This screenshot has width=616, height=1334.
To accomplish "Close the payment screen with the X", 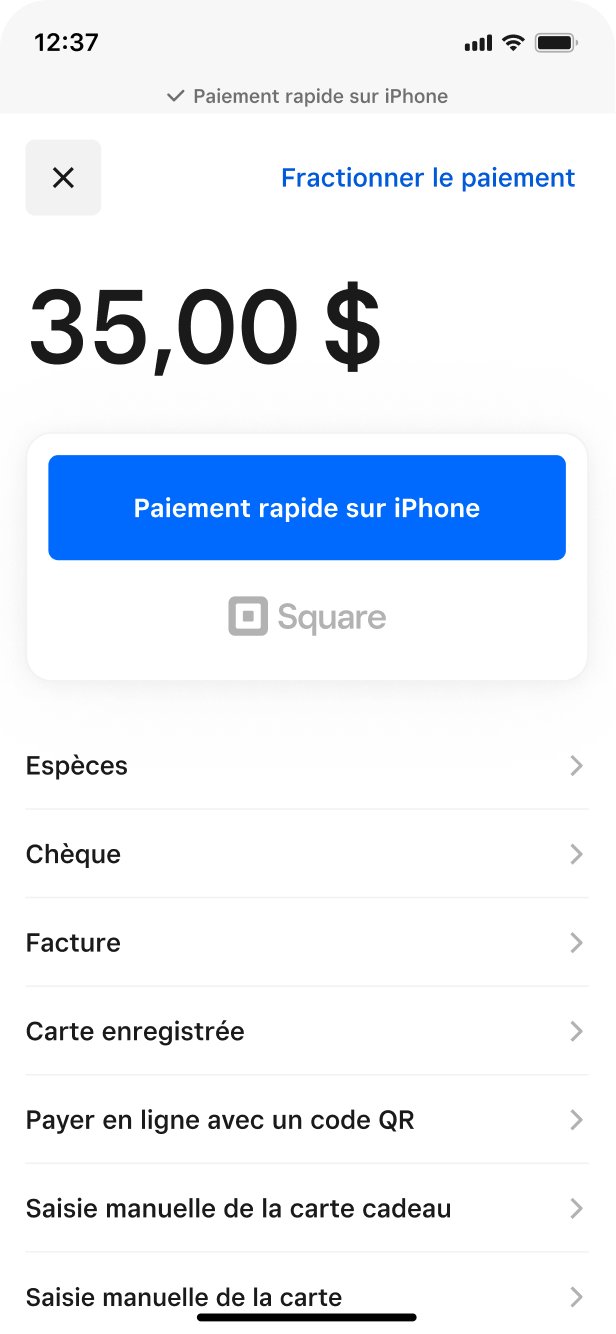I will tap(63, 178).
